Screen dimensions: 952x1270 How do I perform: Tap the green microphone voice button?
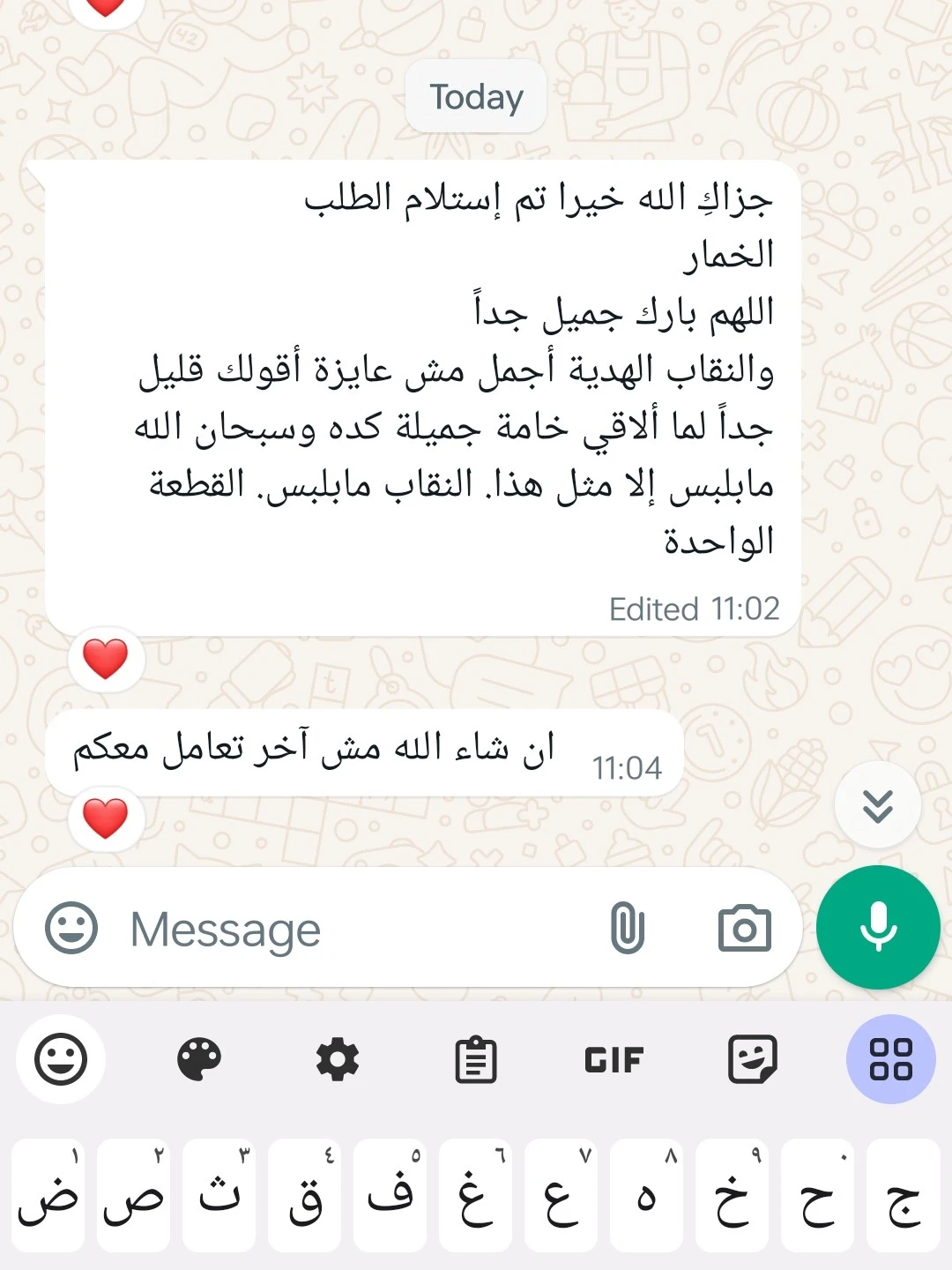878,927
